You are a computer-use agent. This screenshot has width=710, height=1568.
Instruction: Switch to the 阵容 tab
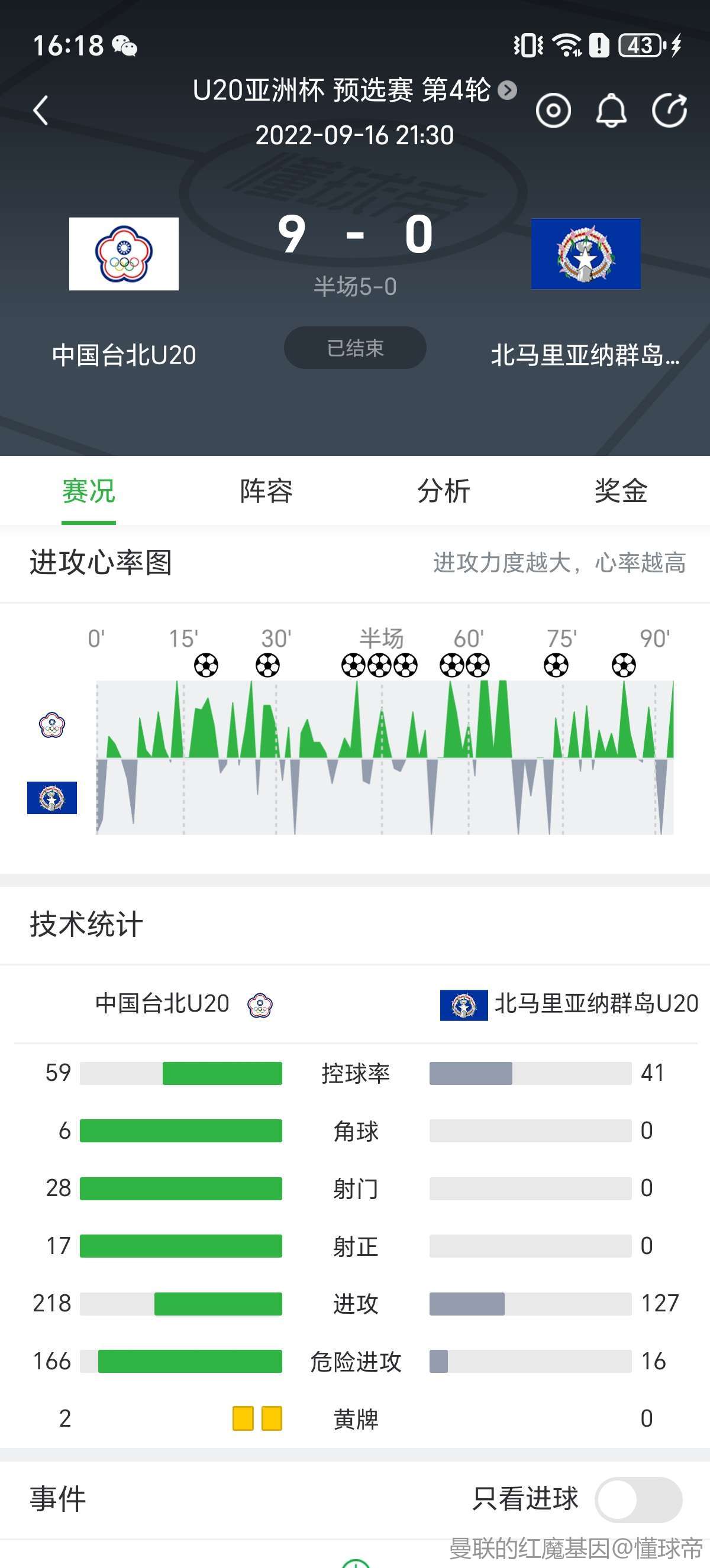266,491
